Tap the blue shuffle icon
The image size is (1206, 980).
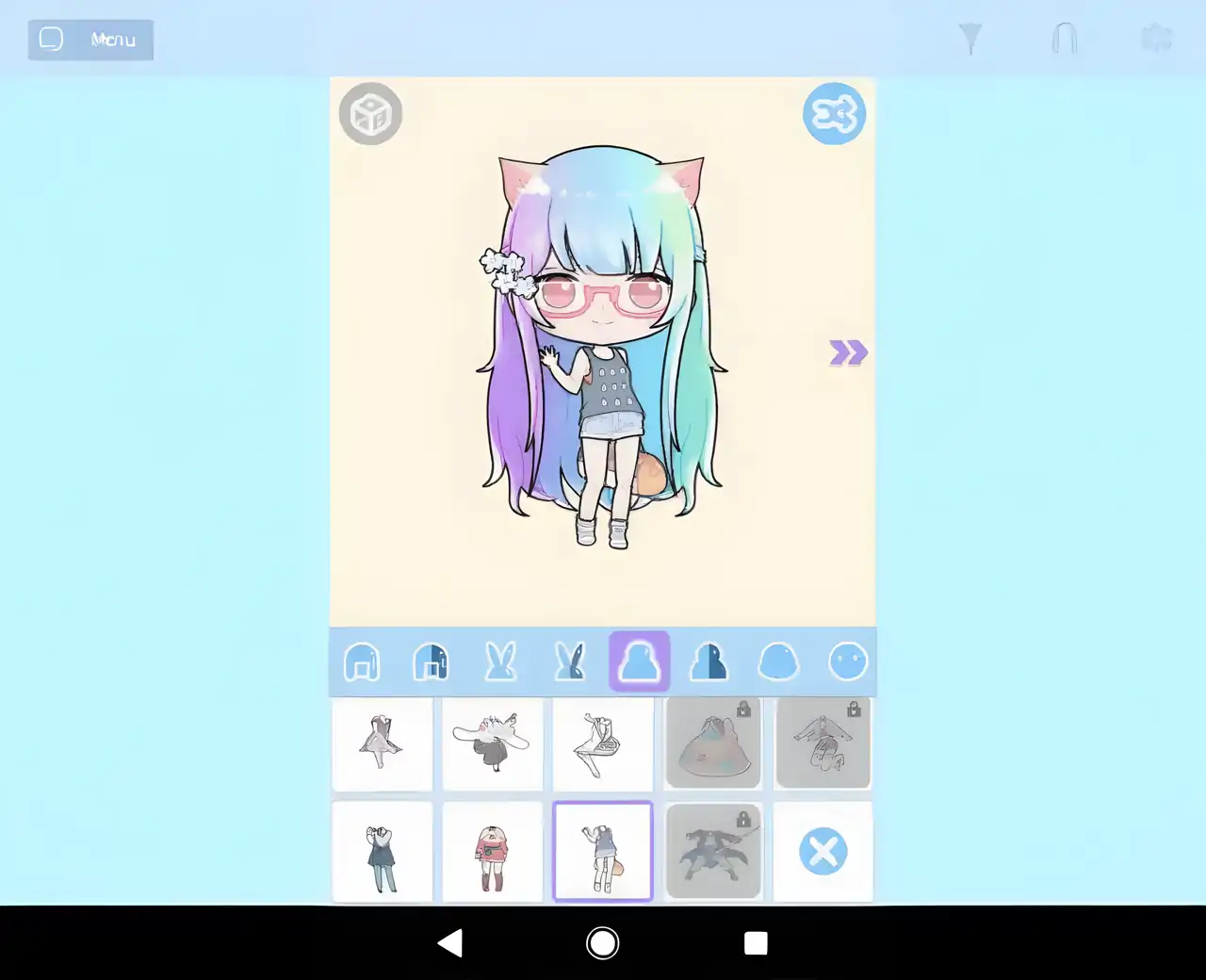point(834,114)
